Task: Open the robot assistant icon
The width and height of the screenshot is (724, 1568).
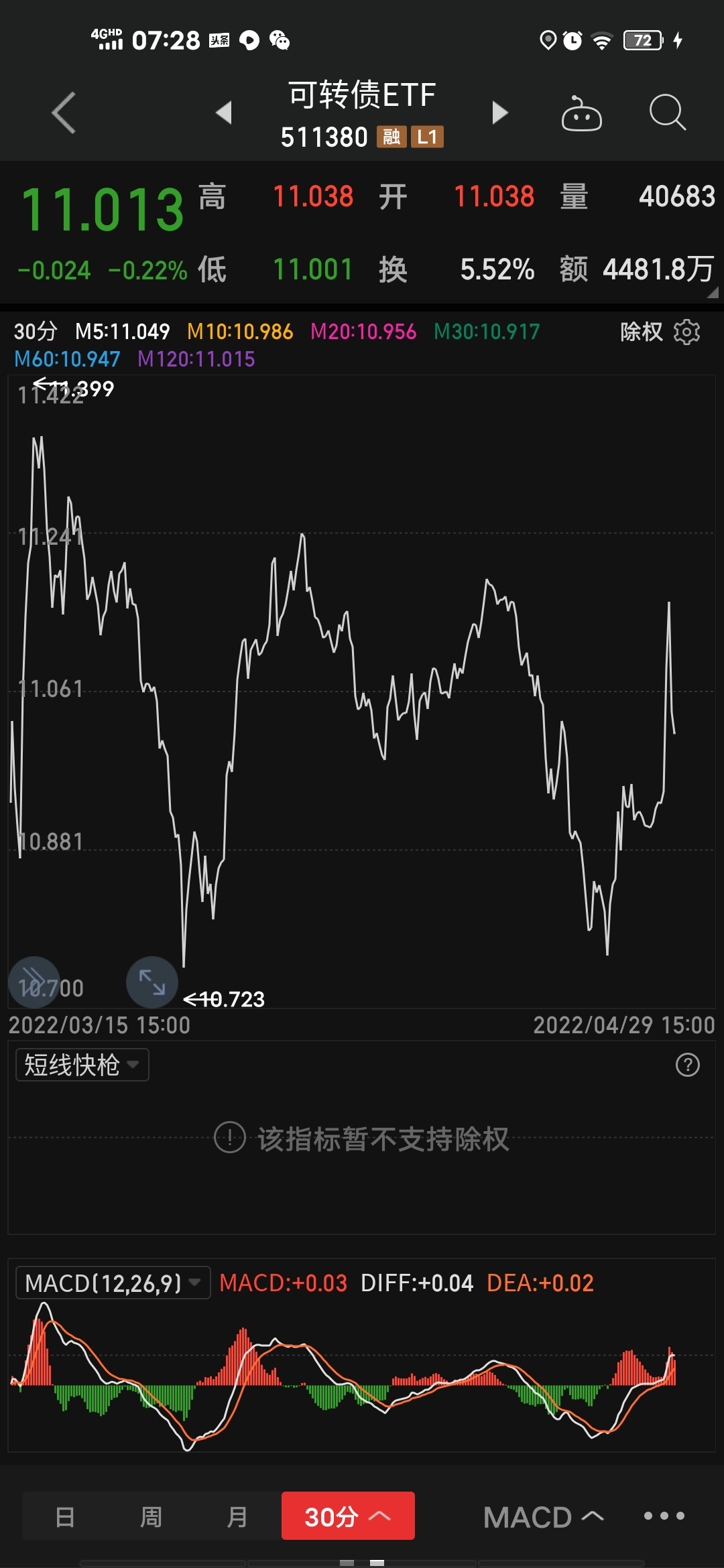Action: coord(581,114)
